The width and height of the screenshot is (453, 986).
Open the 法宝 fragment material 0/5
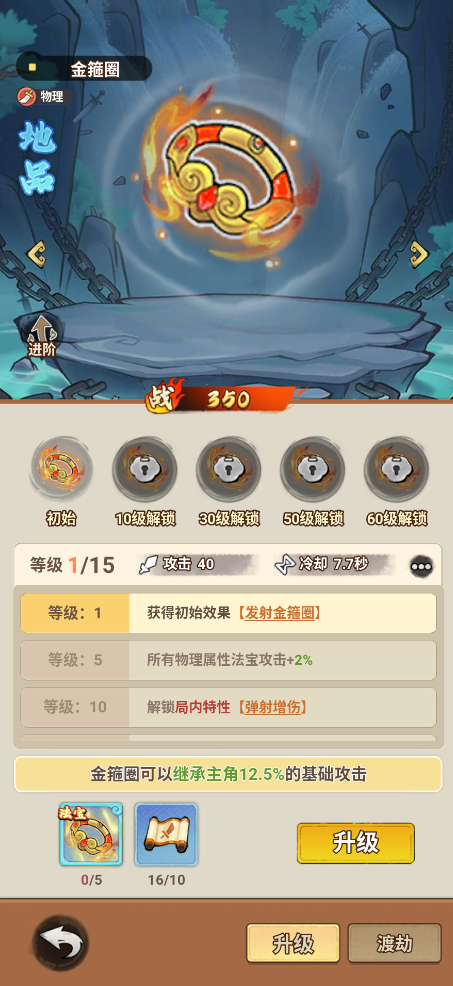point(91,835)
